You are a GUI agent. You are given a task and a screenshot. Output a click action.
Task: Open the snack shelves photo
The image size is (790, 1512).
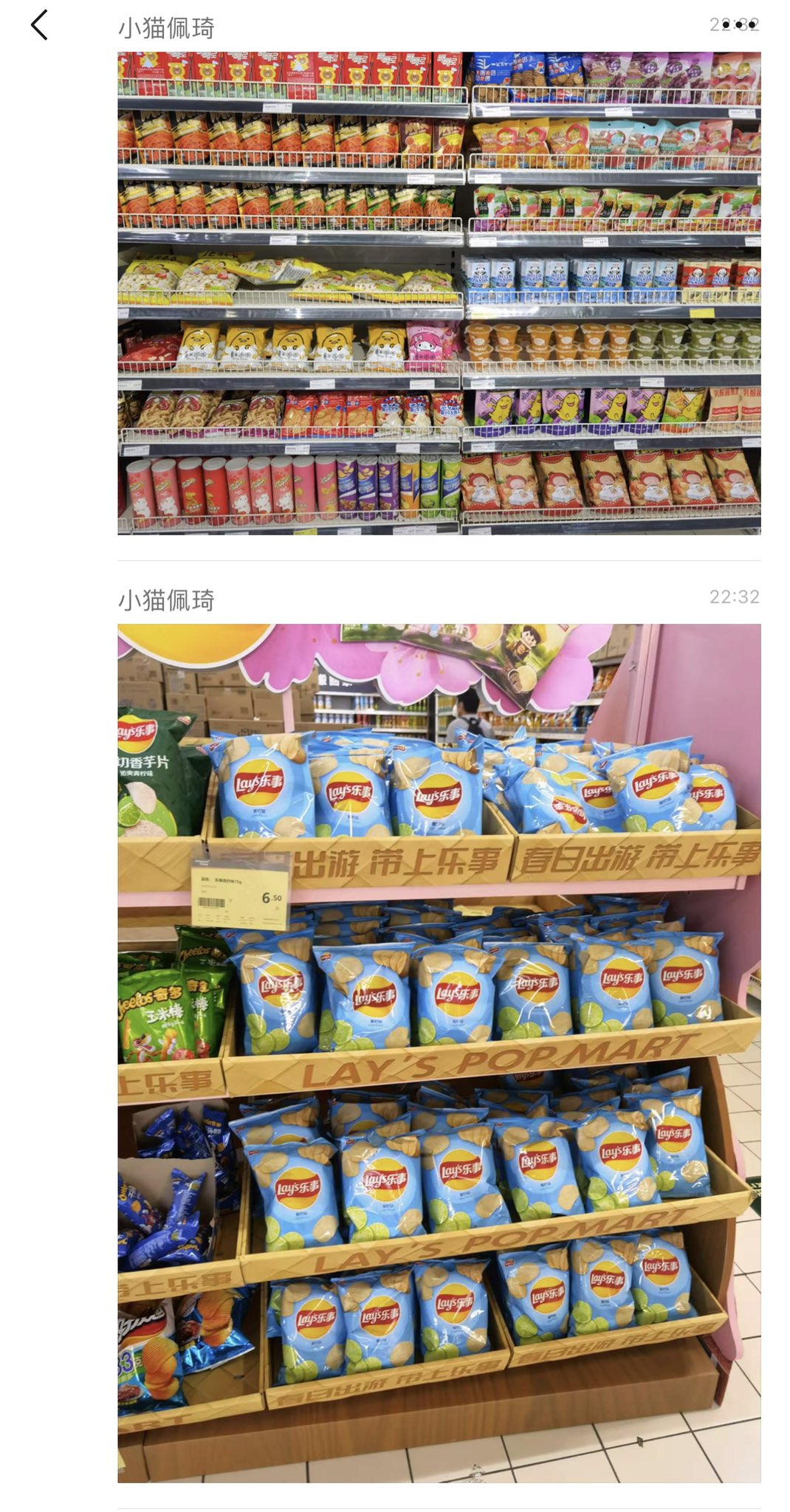pos(439,292)
